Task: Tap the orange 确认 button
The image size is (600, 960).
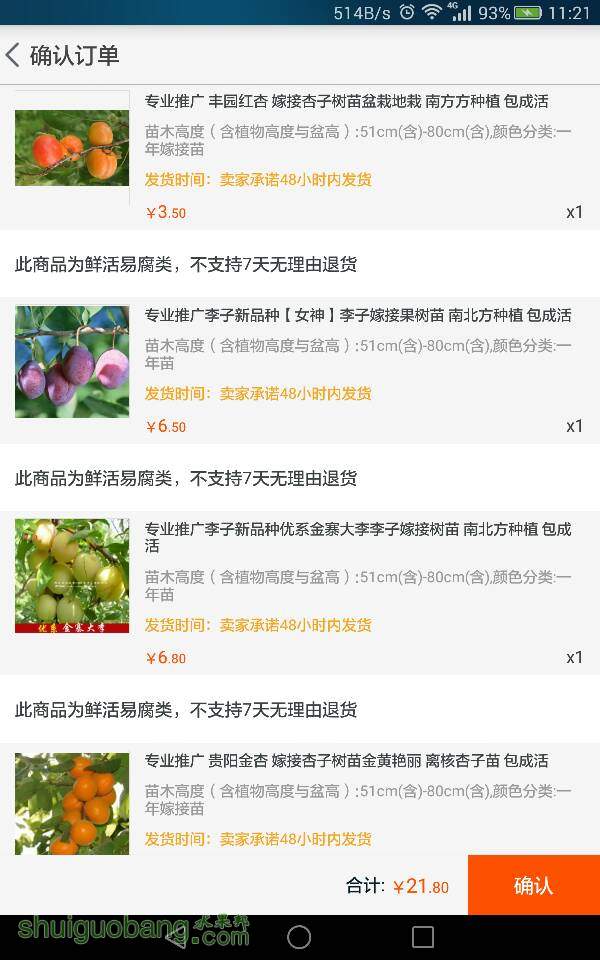Action: [x=533, y=885]
